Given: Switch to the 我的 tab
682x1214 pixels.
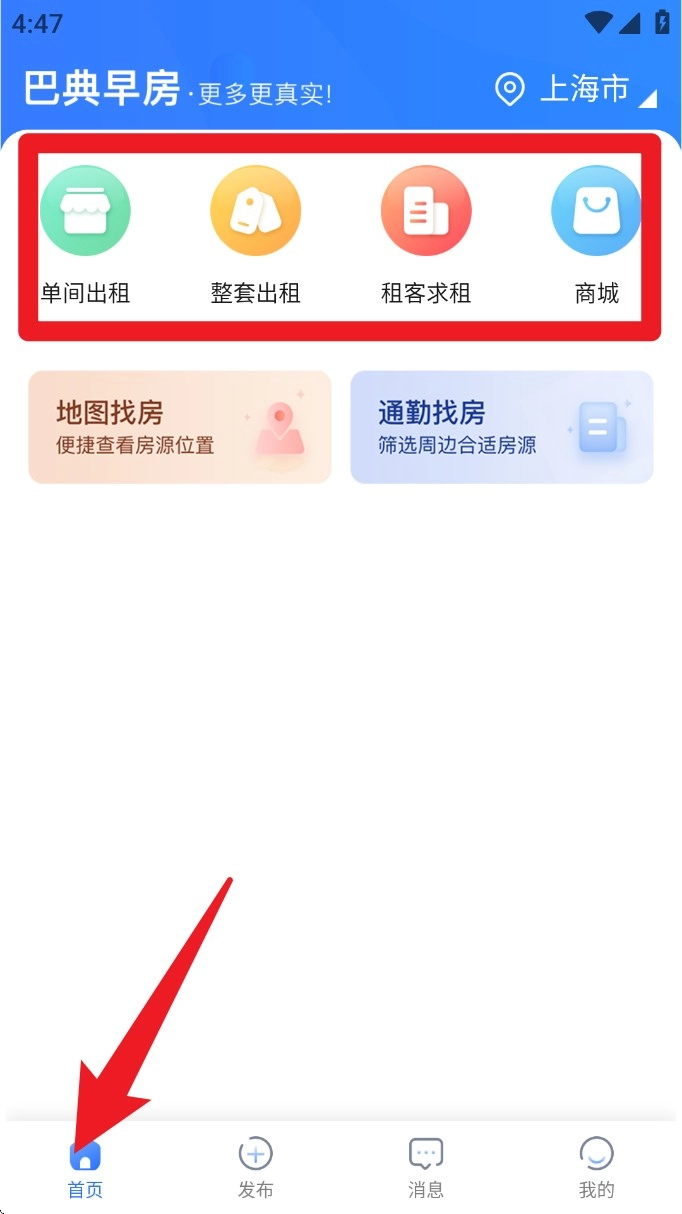Looking at the screenshot, I should 597,1167.
